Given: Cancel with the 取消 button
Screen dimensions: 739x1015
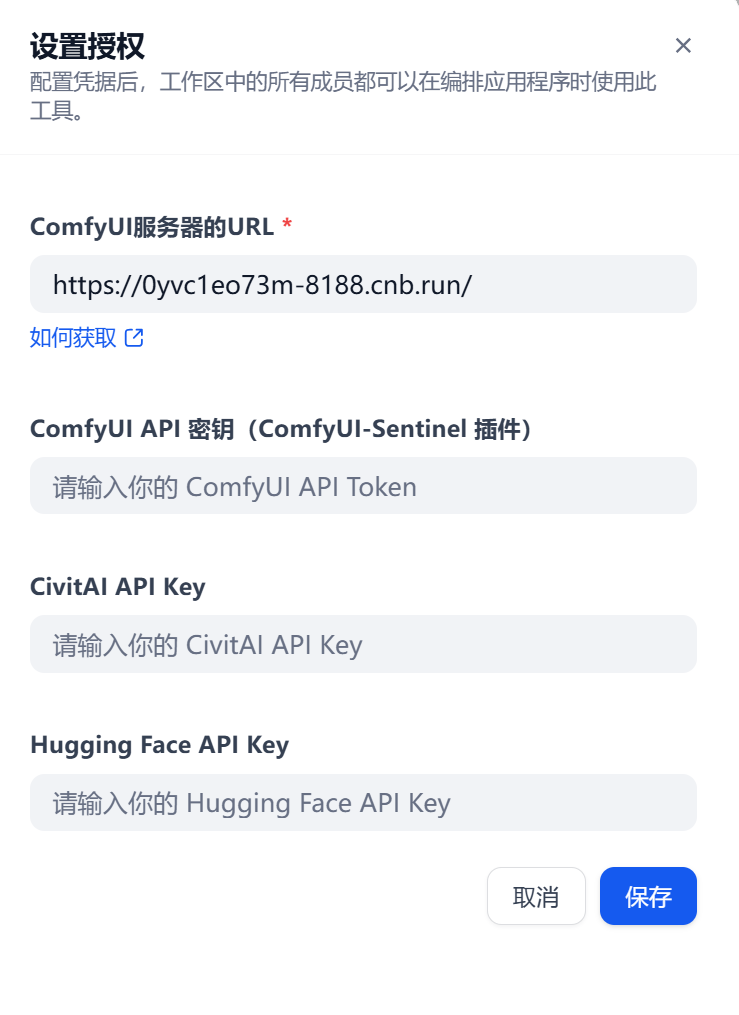Looking at the screenshot, I should pos(536,896).
